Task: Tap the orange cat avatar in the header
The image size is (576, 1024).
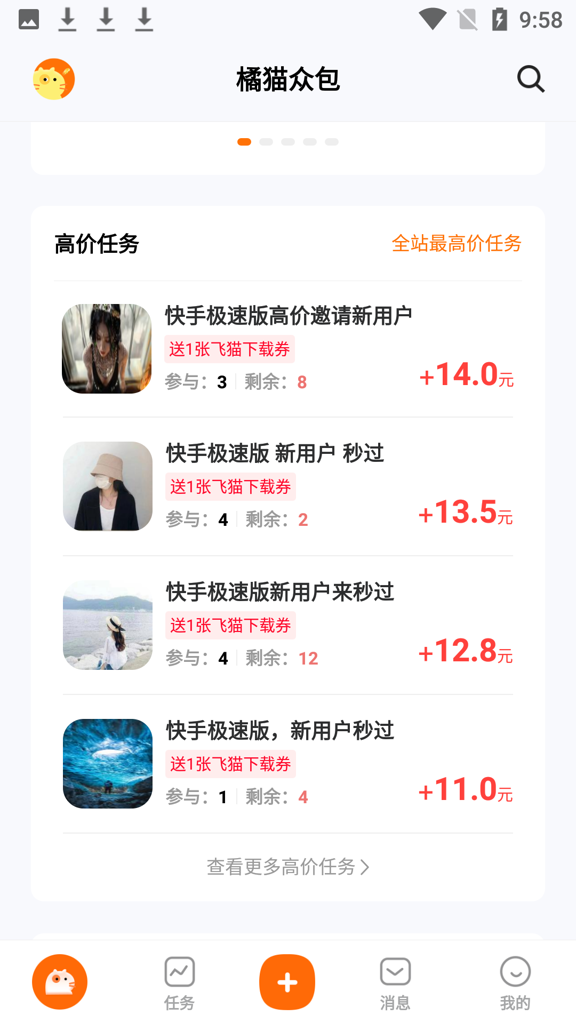Action: pos(54,79)
